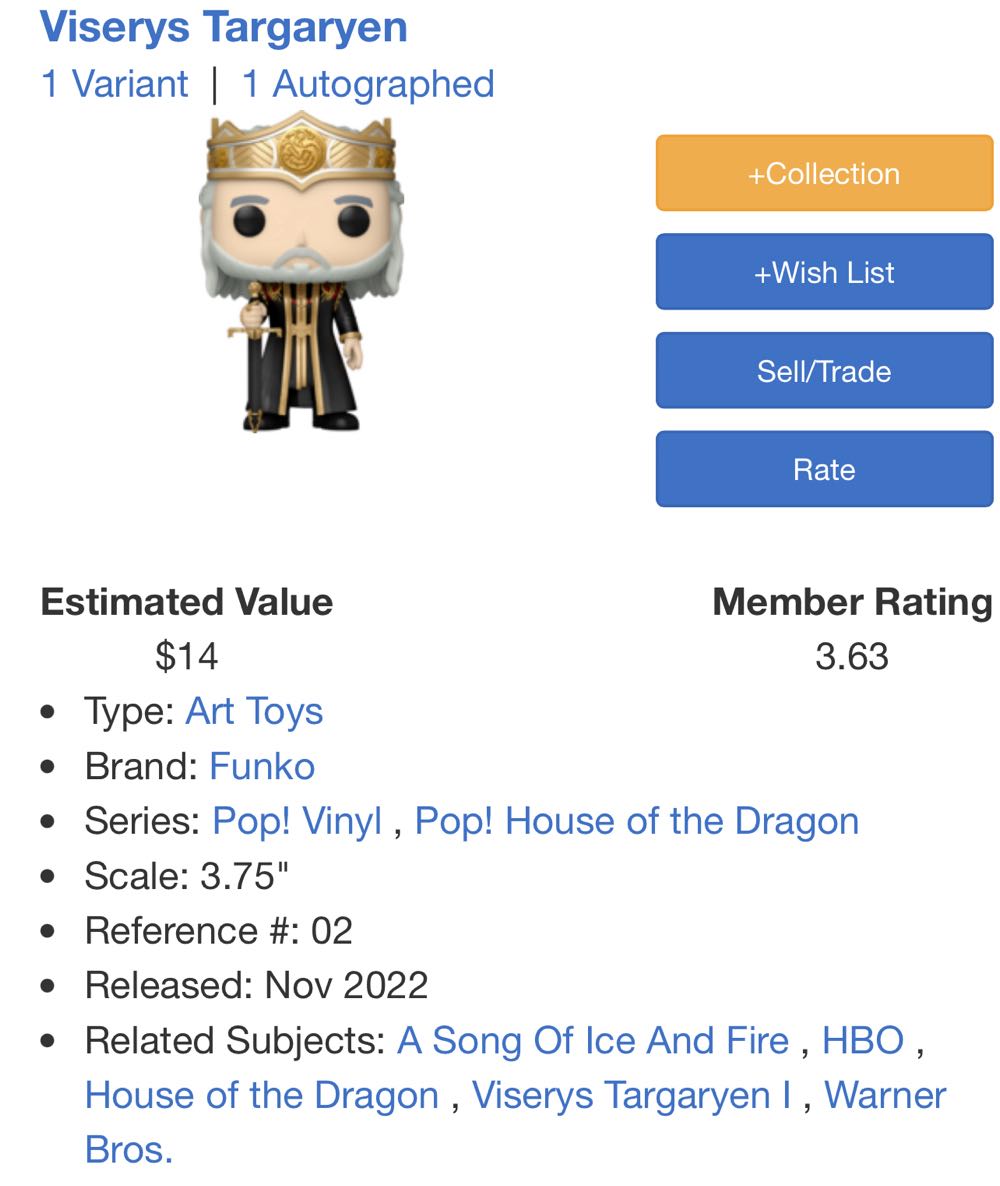Click the Rate button
Screen dimensions: 1000x1186
(x=823, y=468)
